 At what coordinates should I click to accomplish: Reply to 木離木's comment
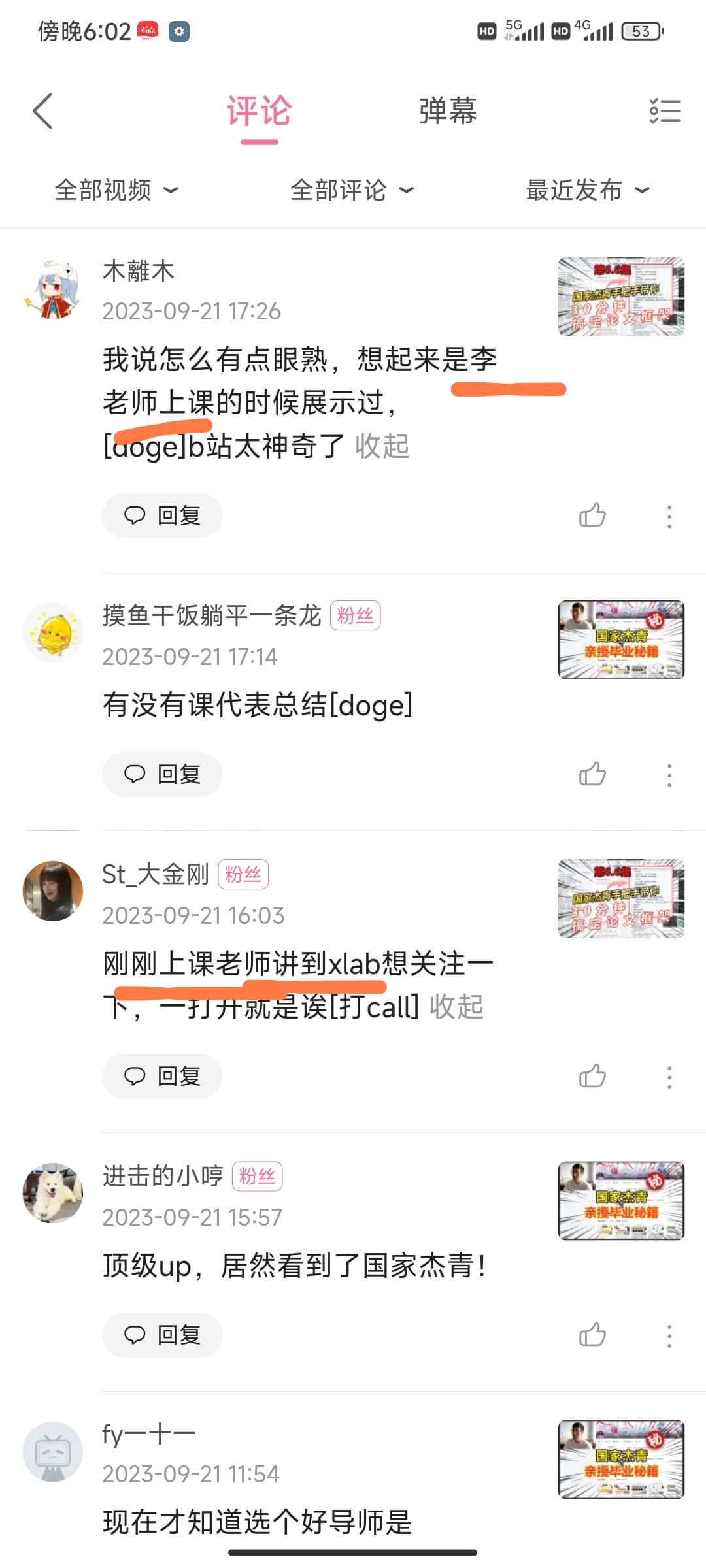tap(162, 515)
